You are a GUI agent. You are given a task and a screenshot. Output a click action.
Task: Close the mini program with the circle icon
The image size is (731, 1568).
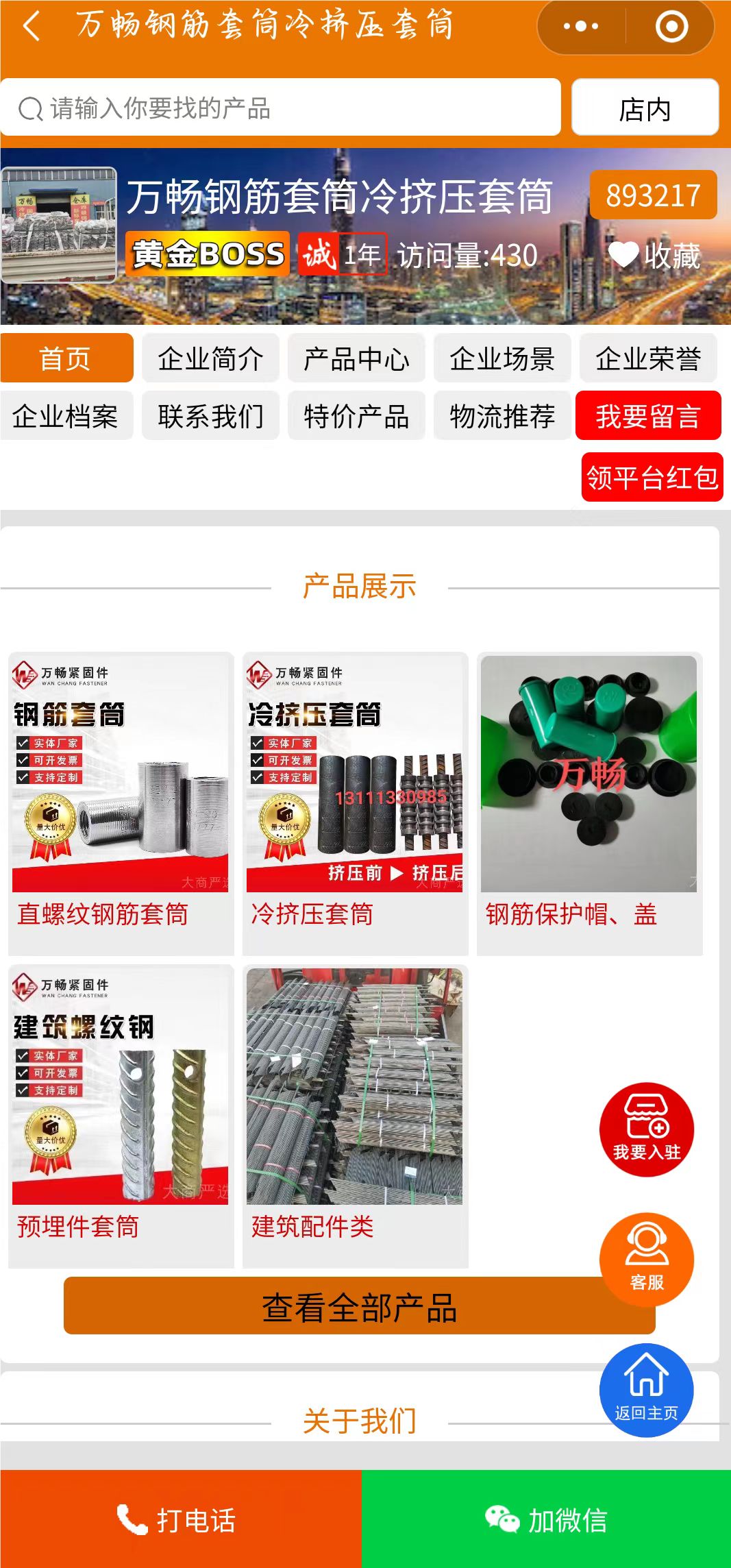(x=671, y=27)
